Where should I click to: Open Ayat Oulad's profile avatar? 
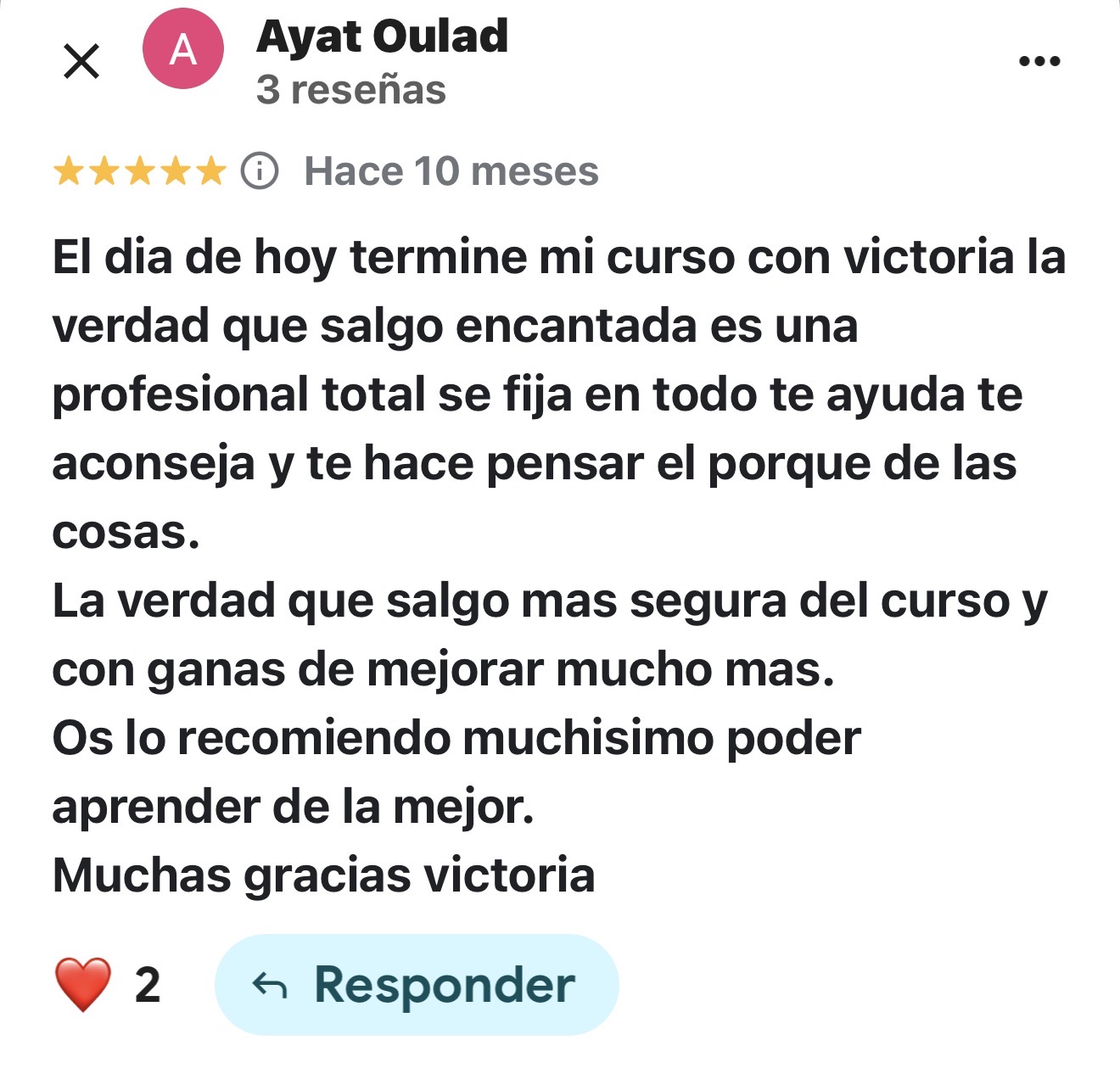click(183, 51)
